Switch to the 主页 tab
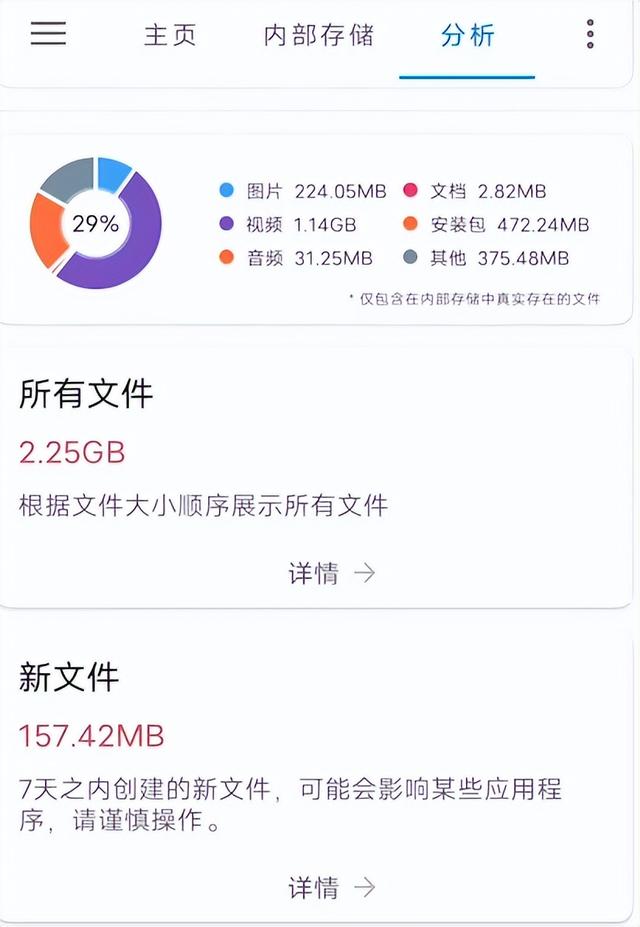 pyautogui.click(x=170, y=36)
